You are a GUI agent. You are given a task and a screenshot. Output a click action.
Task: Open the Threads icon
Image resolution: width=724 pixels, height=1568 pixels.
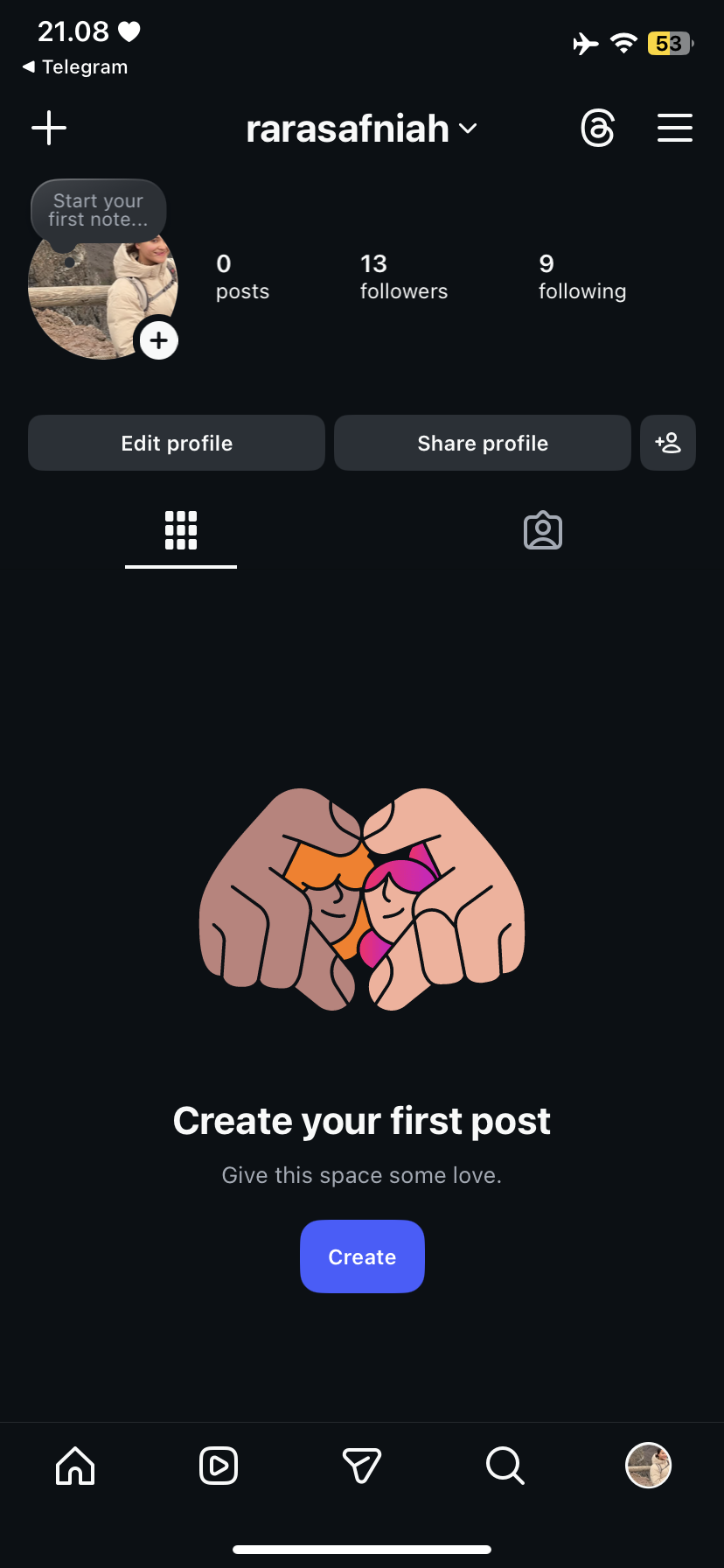(x=598, y=128)
